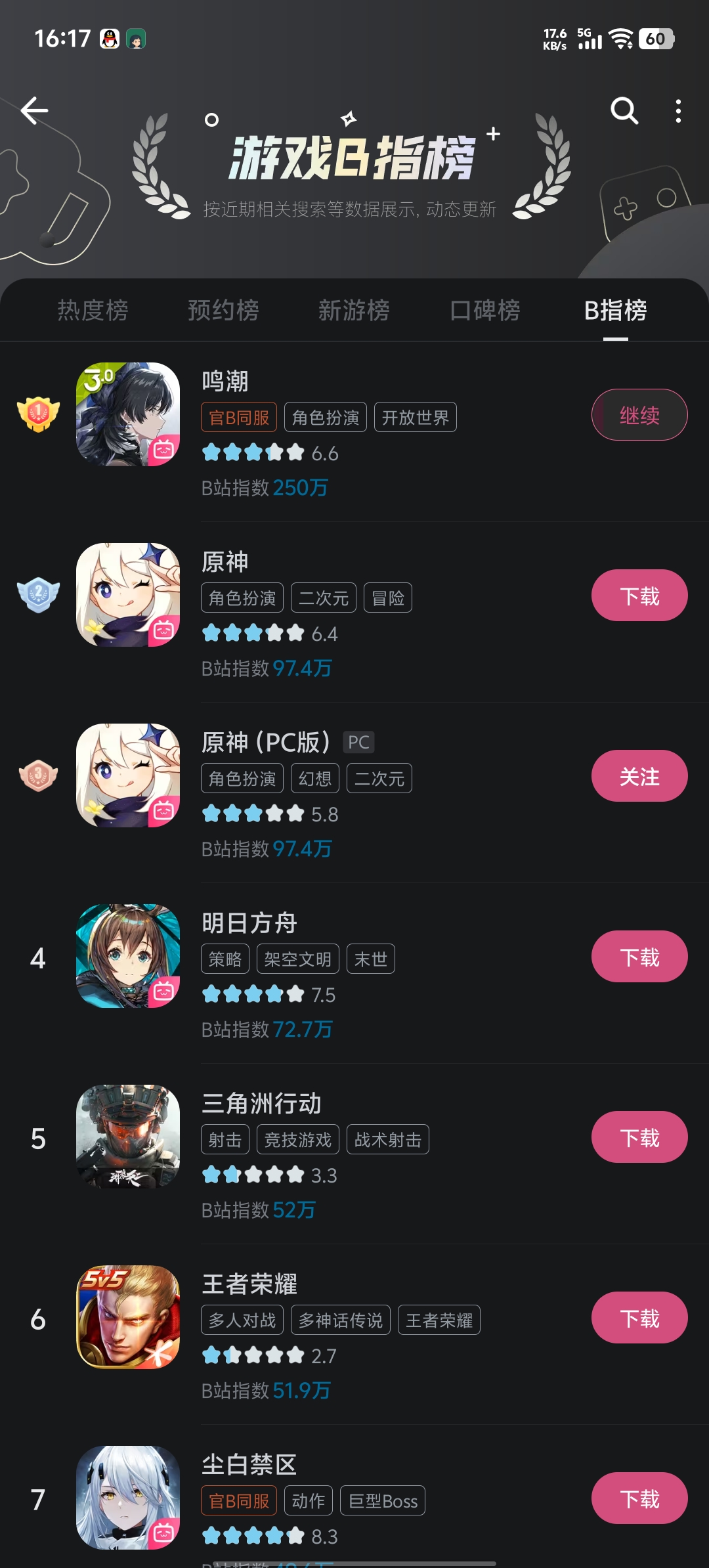Download 尘白禁区
709x1568 pixels.
(x=639, y=1498)
